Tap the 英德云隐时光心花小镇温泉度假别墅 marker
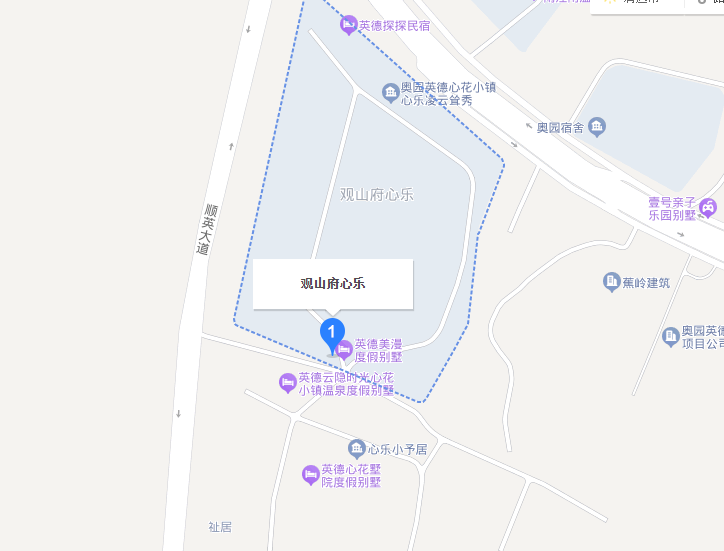 pos(288,383)
